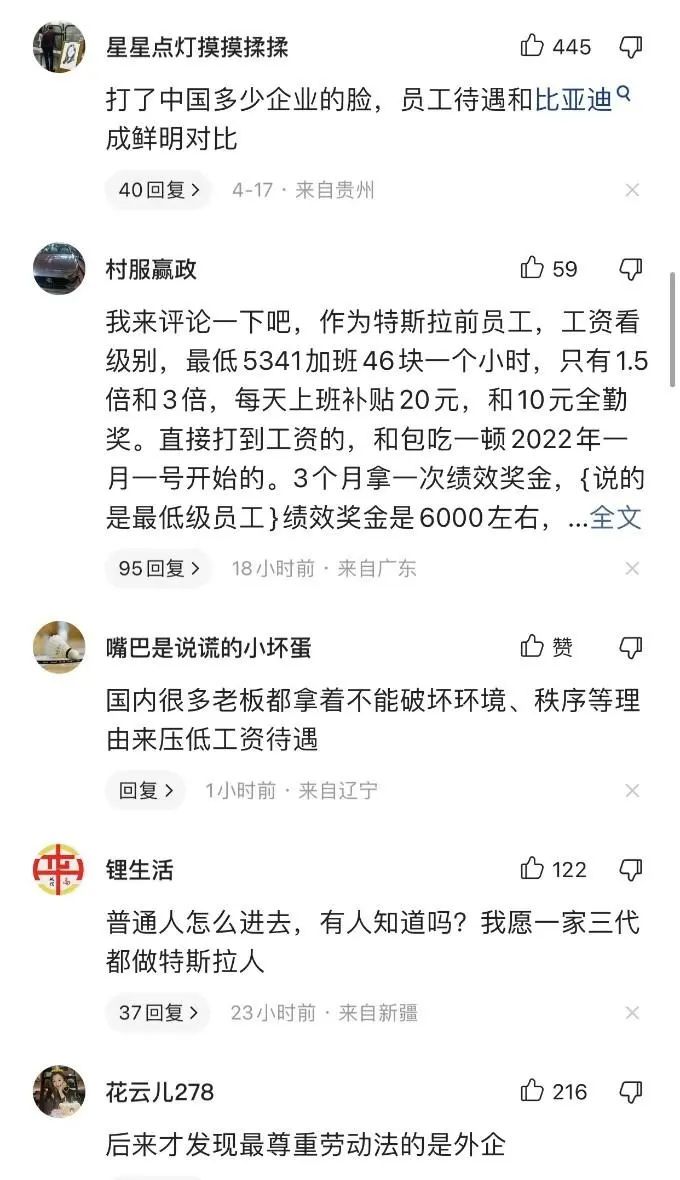View the 40回复 replies thread
This screenshot has width=680, height=1180.
[159, 190]
